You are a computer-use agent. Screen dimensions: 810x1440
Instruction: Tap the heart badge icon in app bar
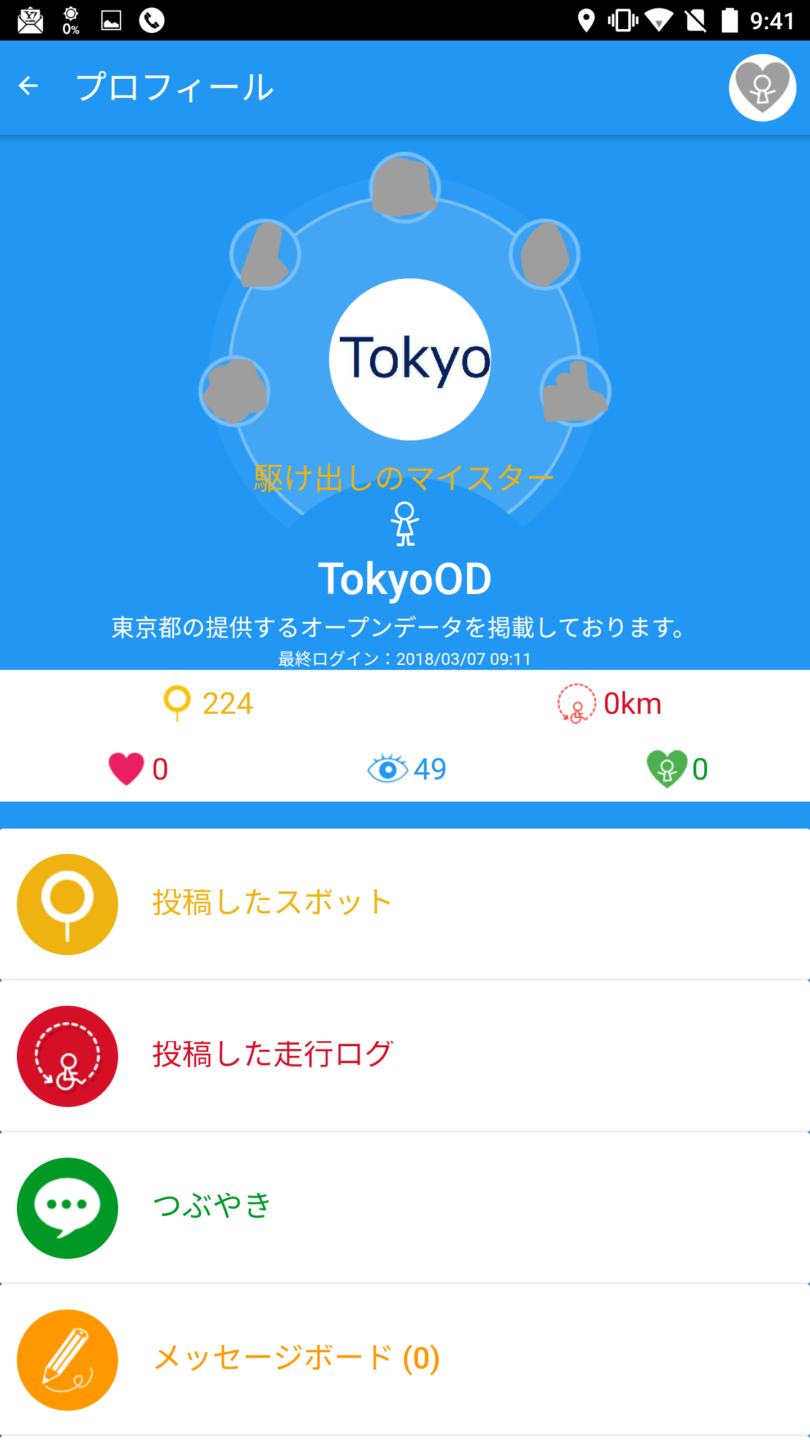pos(762,88)
